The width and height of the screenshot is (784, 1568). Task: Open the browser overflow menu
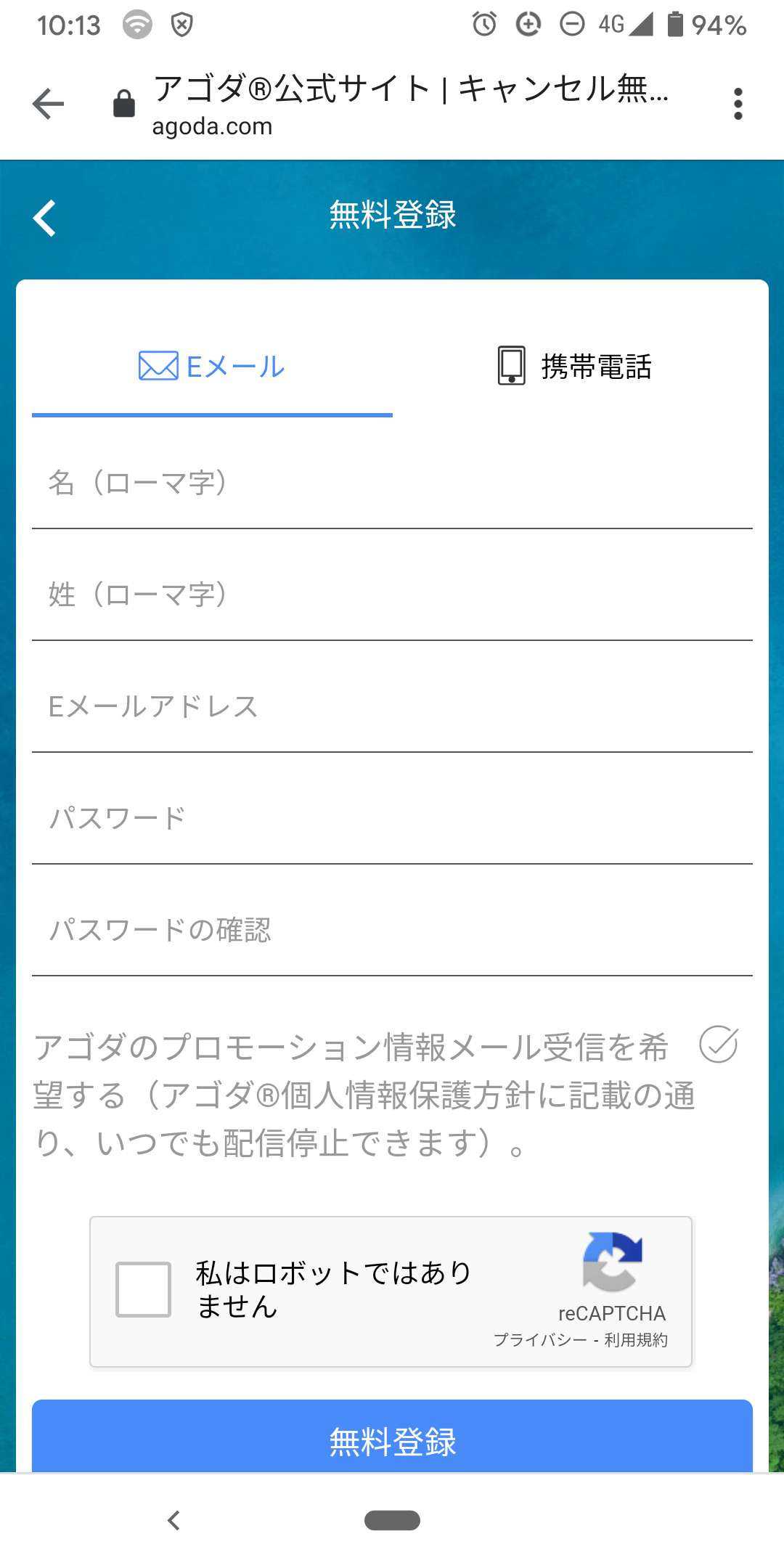point(738,104)
